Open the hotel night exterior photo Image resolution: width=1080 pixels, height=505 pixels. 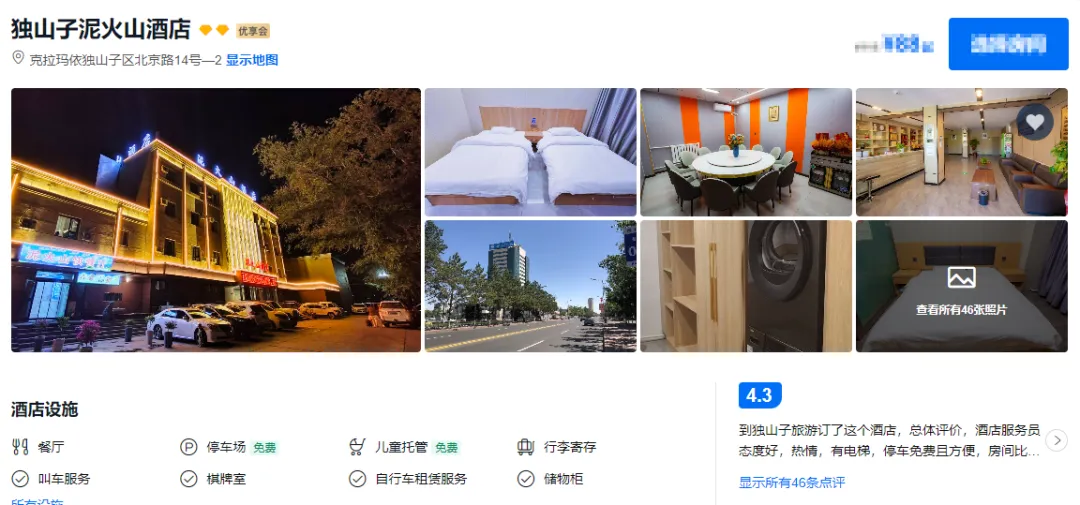(216, 220)
